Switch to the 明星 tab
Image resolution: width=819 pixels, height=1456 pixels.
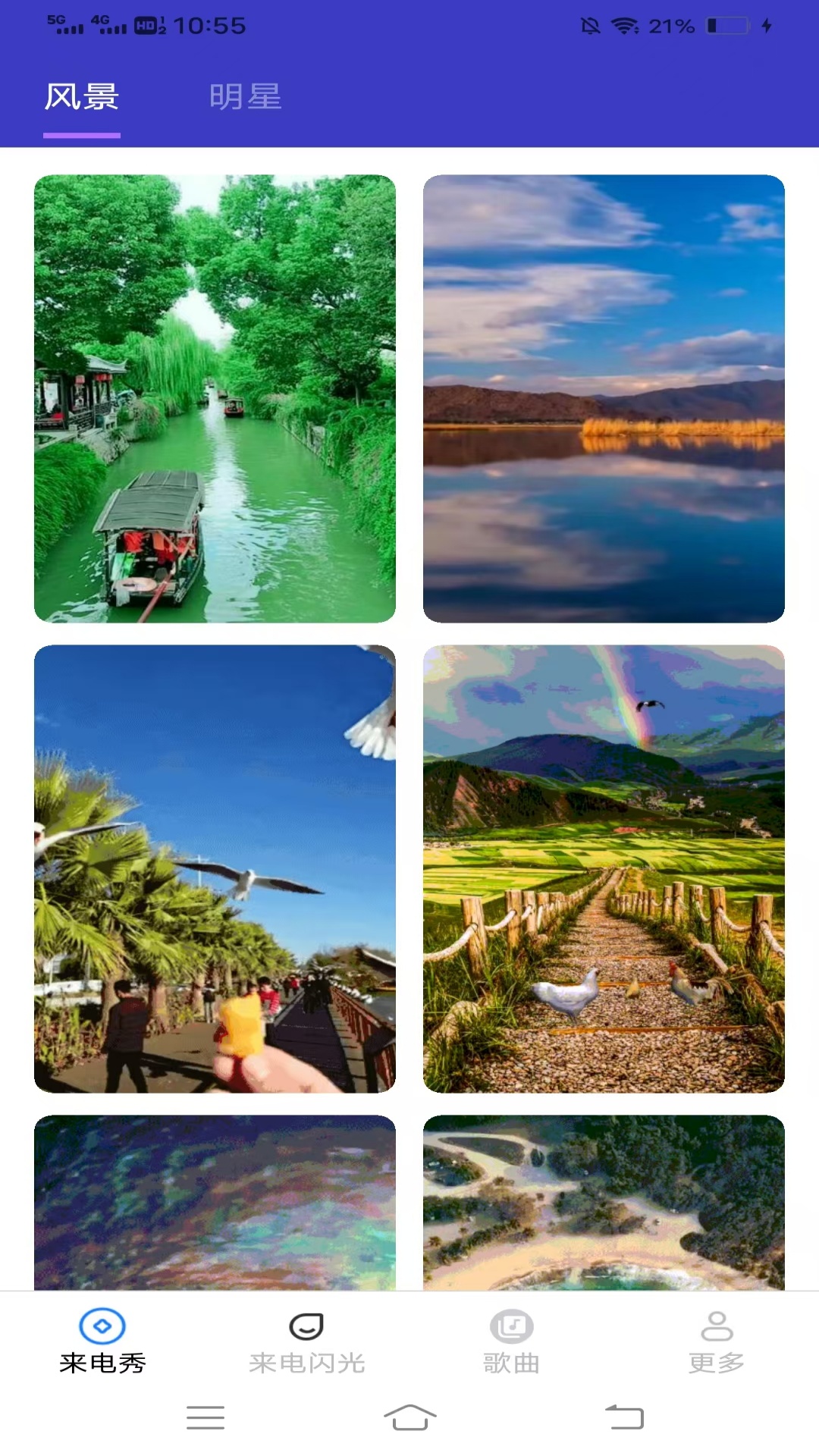click(245, 97)
